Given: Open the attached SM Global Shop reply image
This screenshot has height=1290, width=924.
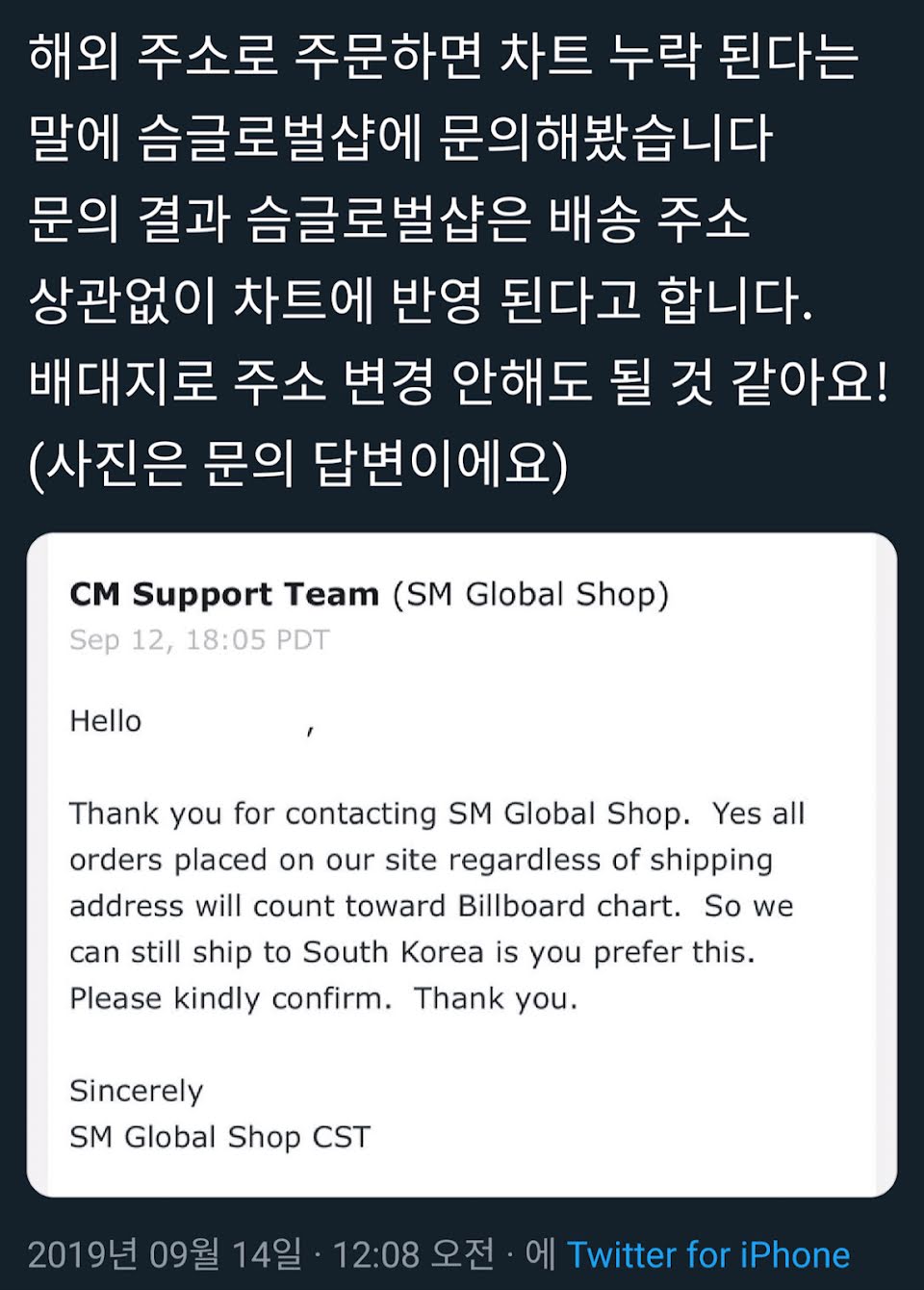Looking at the screenshot, I should pyautogui.click(x=462, y=864).
